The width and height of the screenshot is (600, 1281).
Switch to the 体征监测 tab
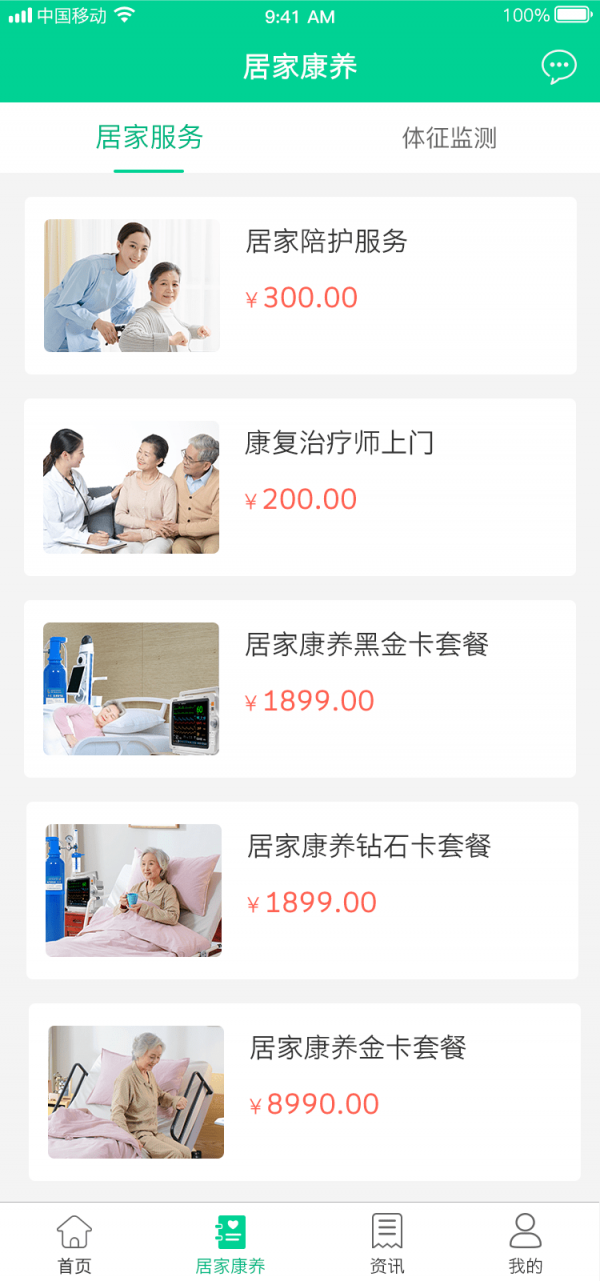pyautogui.click(x=449, y=138)
